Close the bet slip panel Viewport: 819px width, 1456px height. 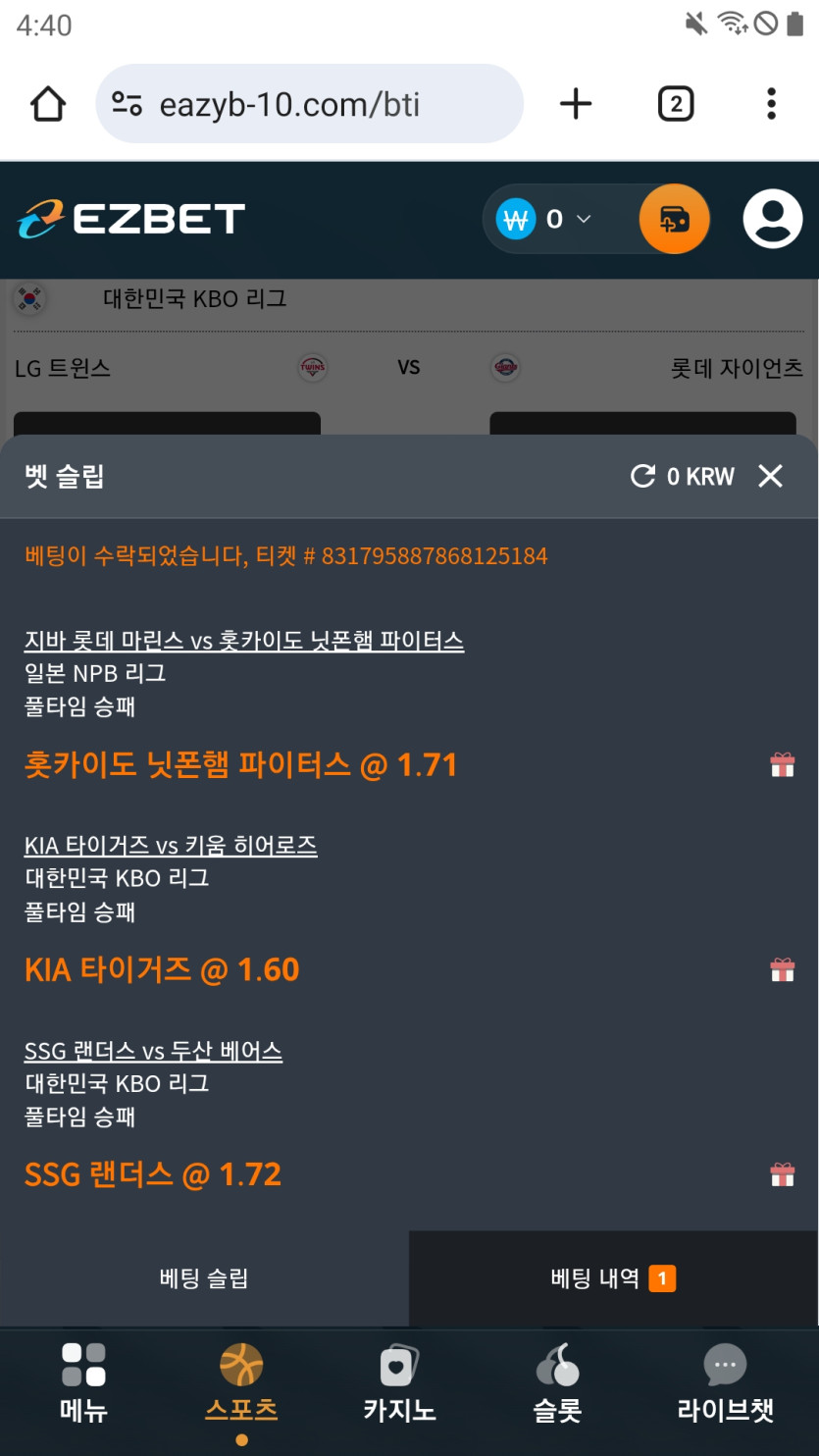[770, 476]
